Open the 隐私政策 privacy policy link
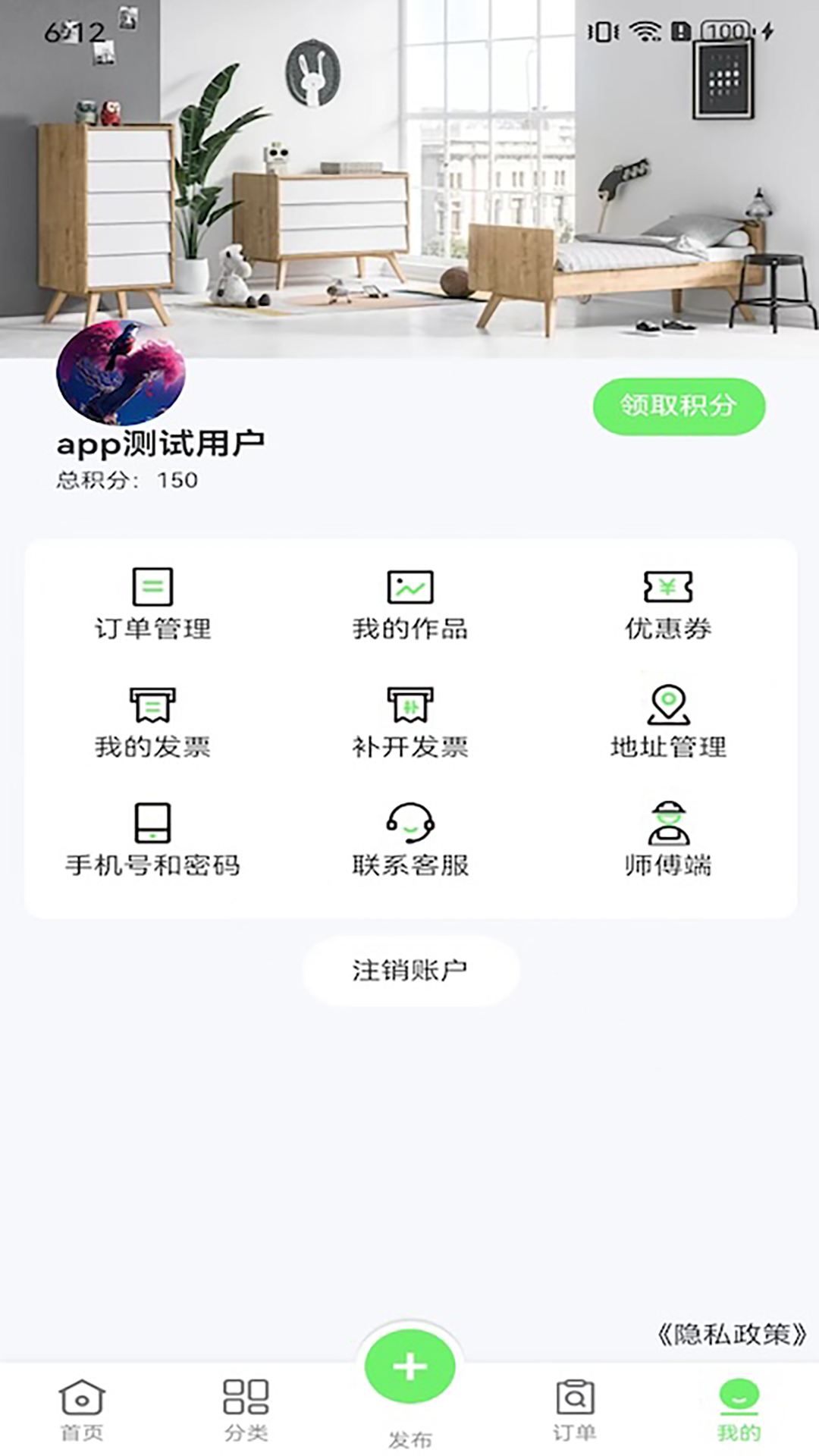The height and width of the screenshot is (1456, 819). click(x=732, y=1335)
